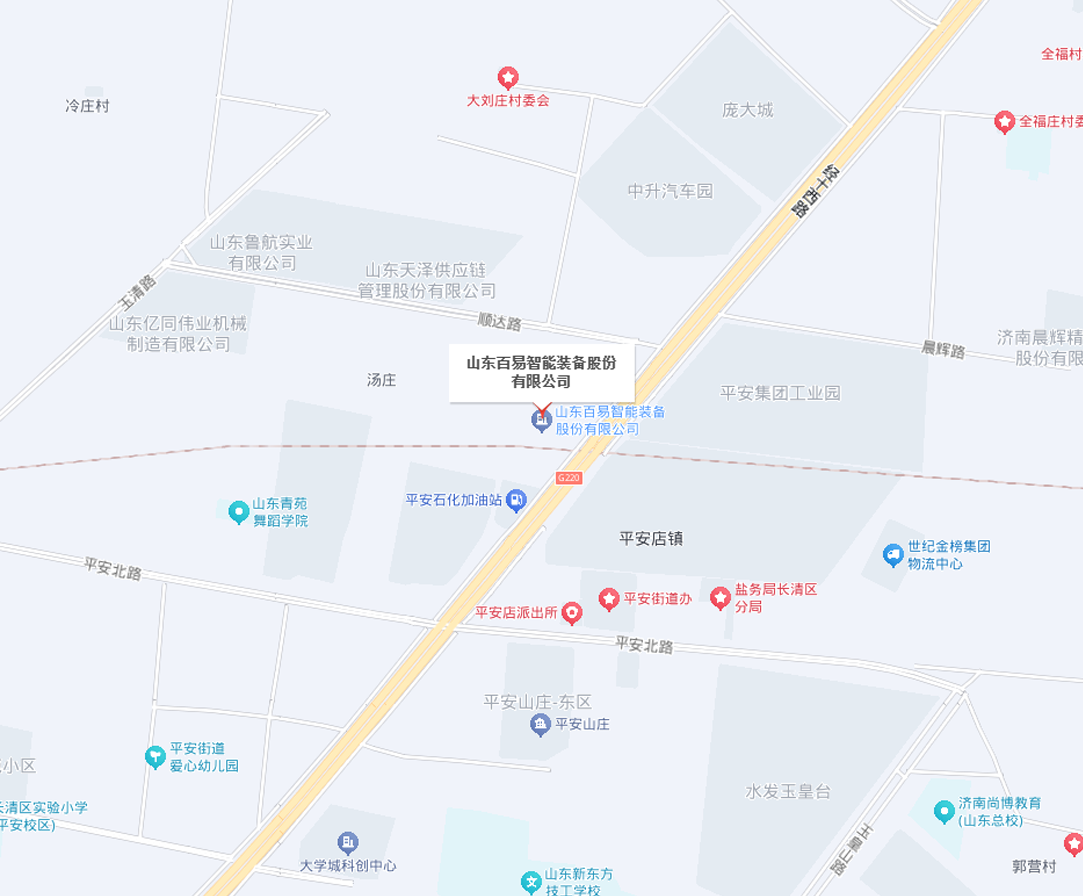Open the 盐务局长清区分局 marker
This screenshot has height=896, width=1083.
[x=720, y=598]
